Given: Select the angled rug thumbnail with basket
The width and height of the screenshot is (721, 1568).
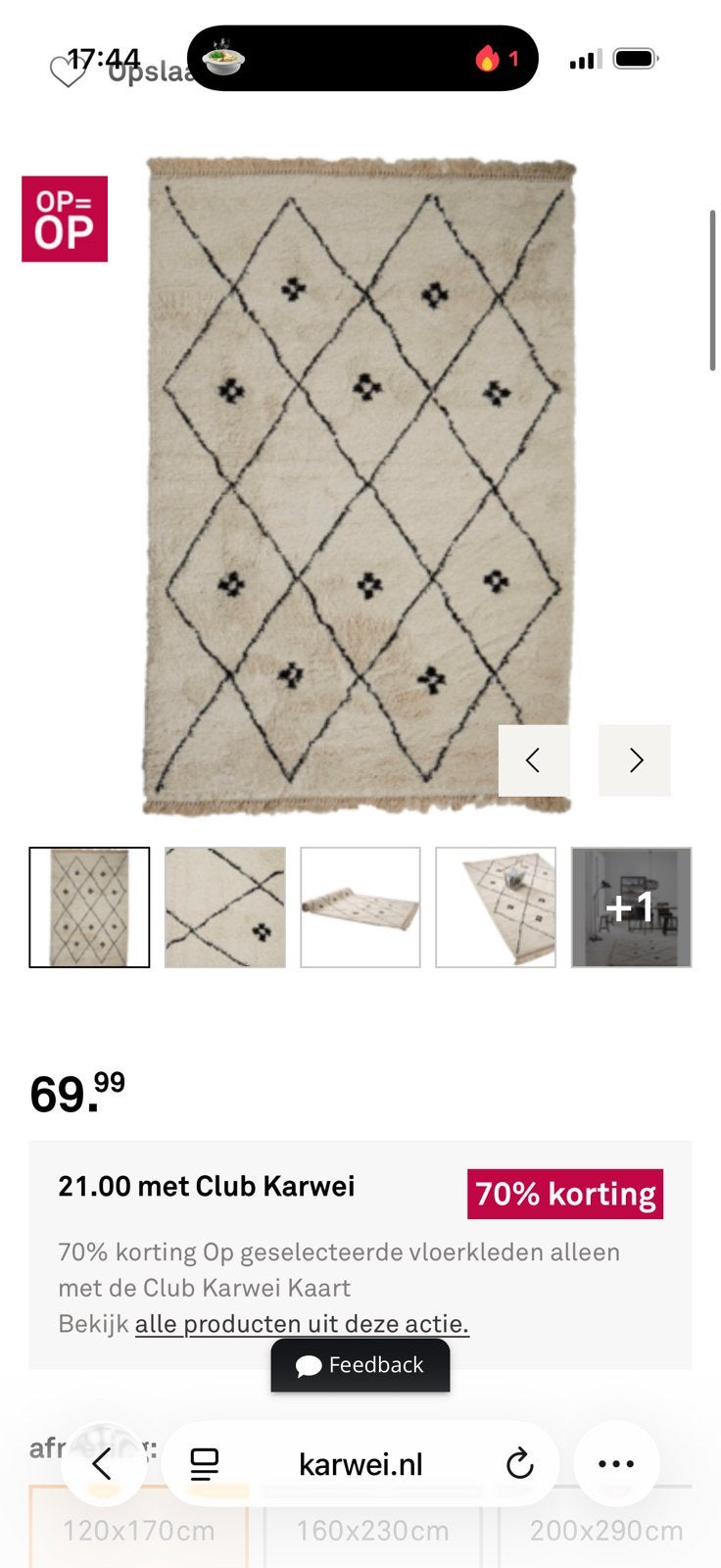Looking at the screenshot, I should 496,907.
